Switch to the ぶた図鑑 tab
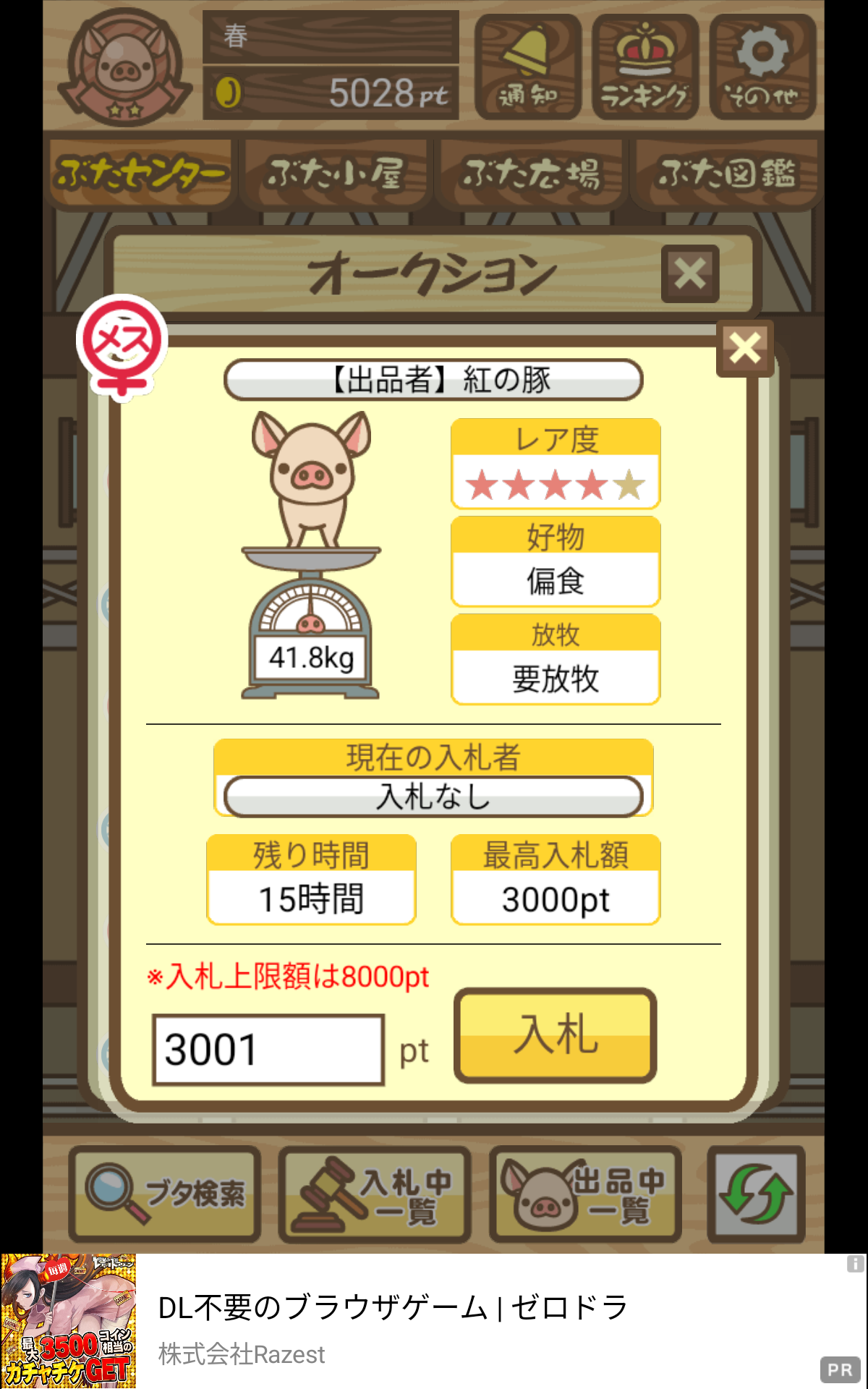The image size is (868, 1389). (x=726, y=174)
